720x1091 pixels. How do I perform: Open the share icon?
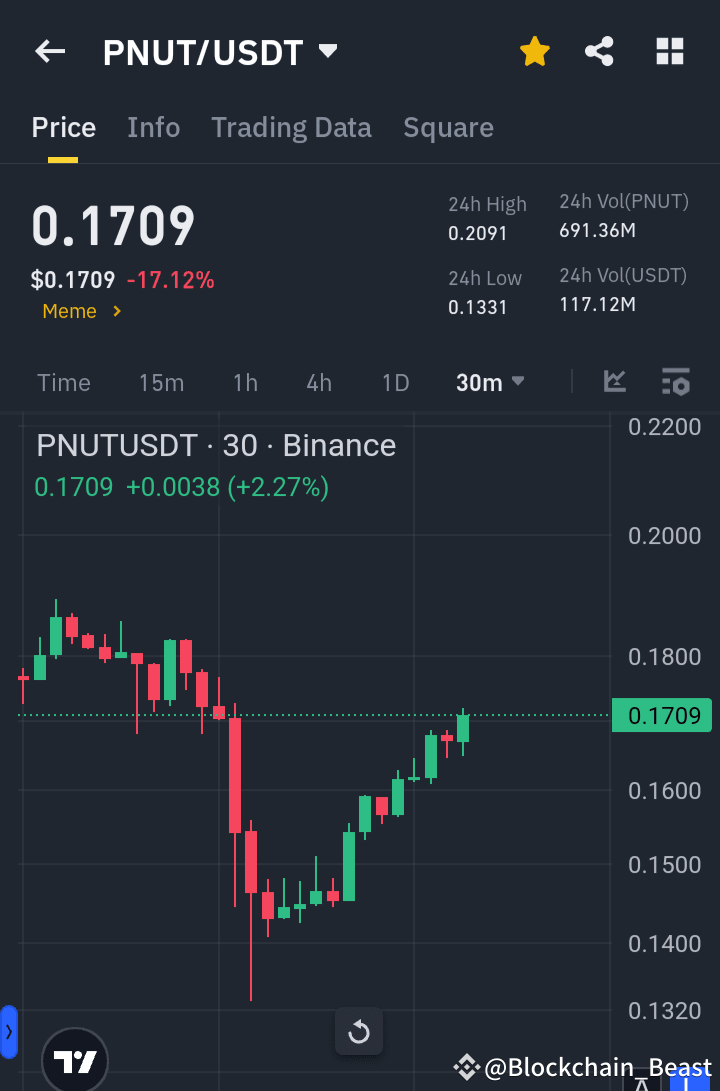(599, 51)
